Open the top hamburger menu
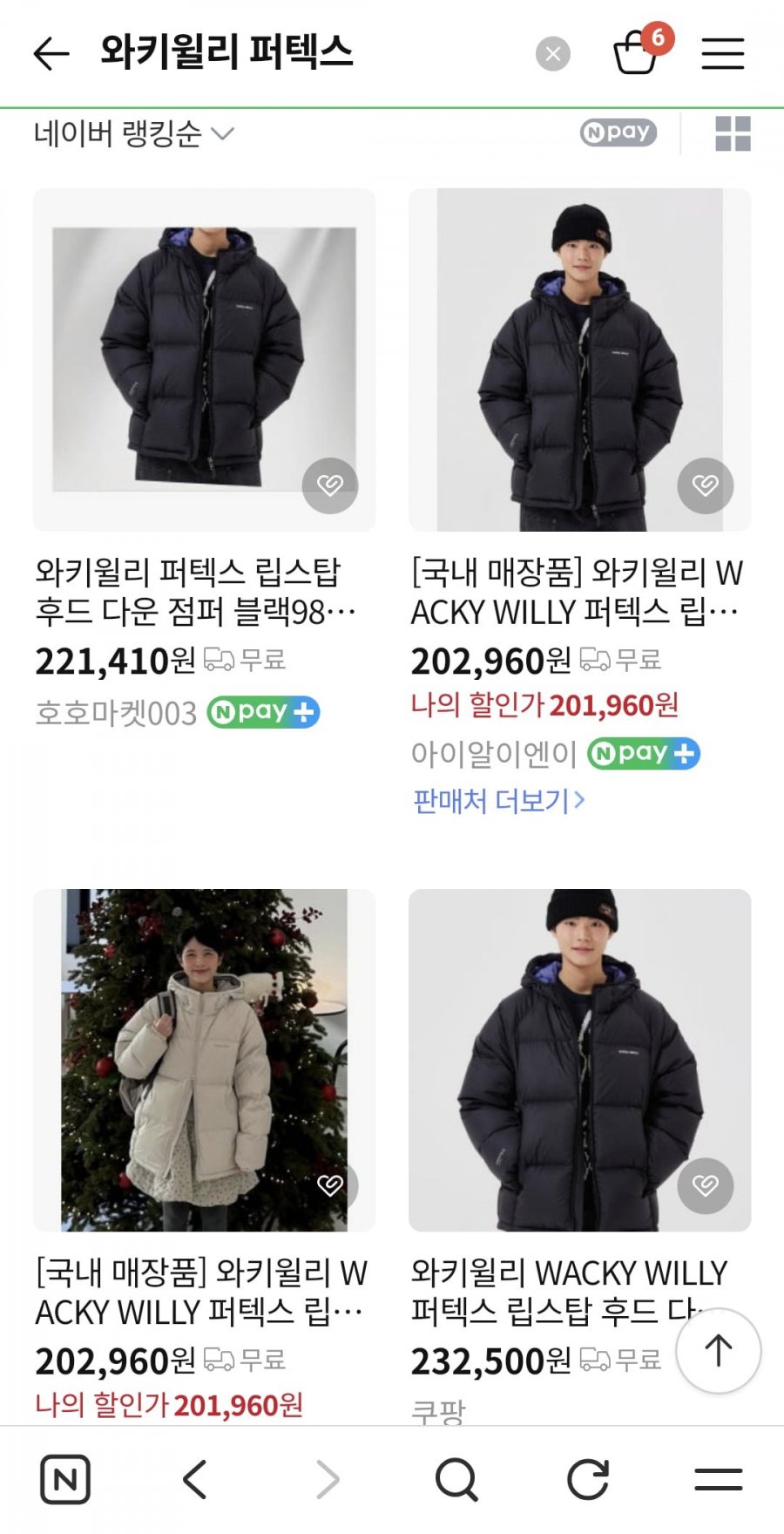 723,54
